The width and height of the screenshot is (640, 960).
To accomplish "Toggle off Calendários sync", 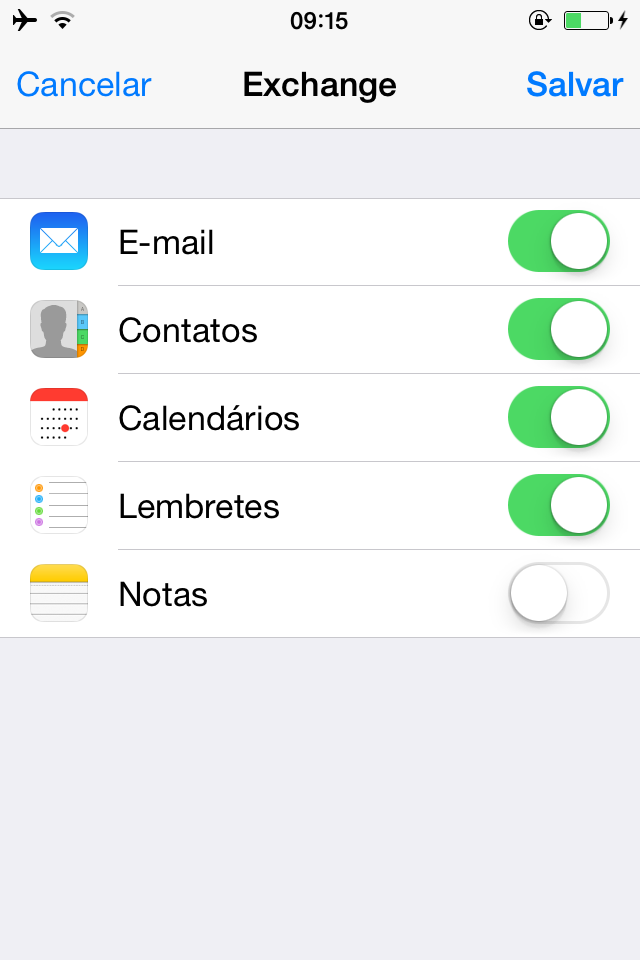I will (558, 417).
